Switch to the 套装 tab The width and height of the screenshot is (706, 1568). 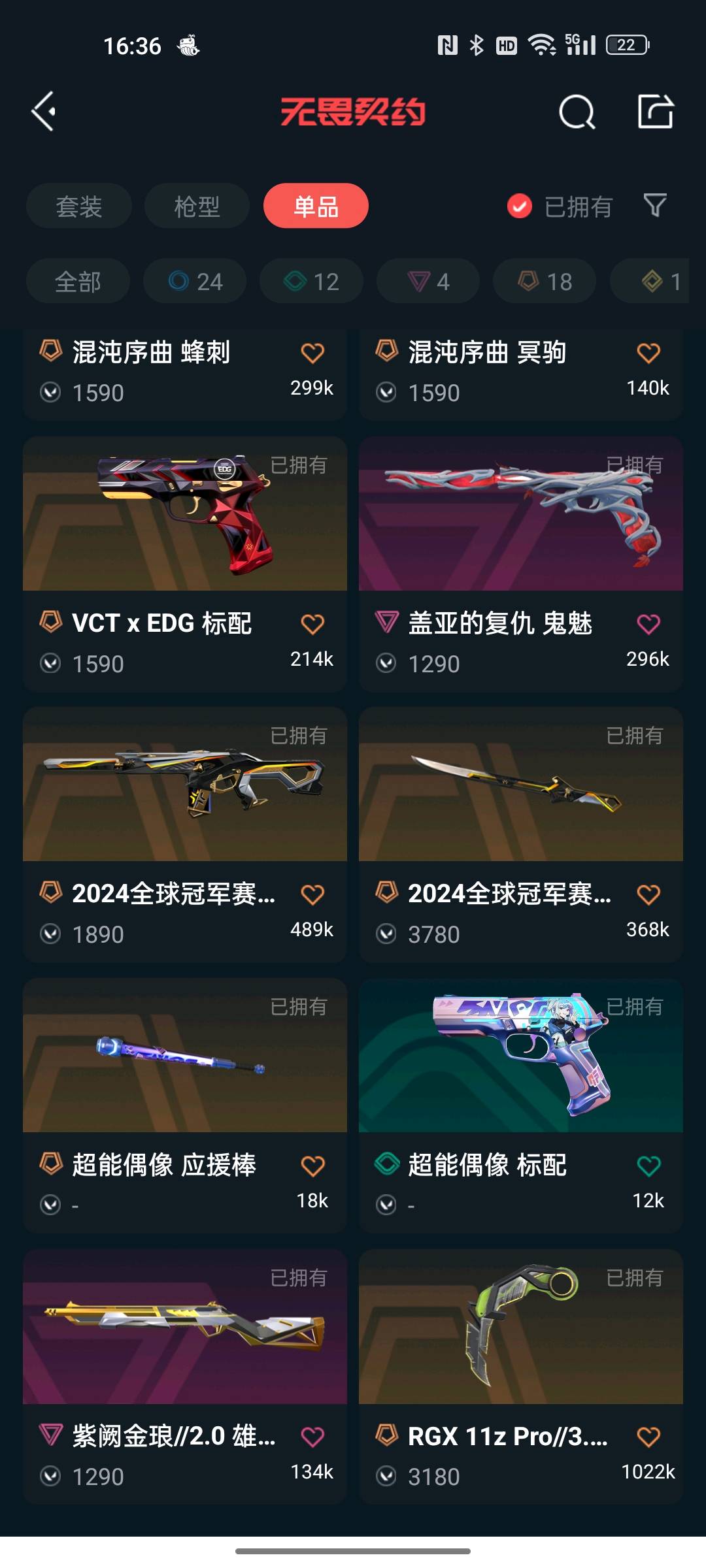(79, 206)
